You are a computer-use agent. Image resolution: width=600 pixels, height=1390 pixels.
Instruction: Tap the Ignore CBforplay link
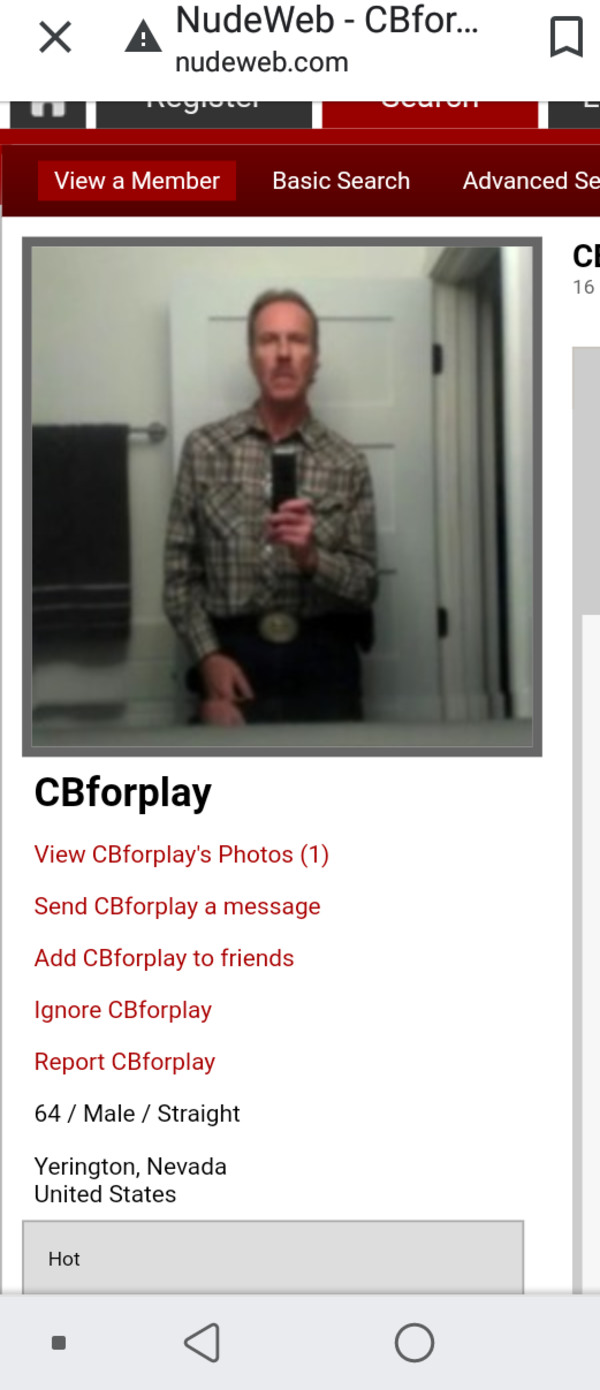pyautogui.click(x=123, y=1010)
